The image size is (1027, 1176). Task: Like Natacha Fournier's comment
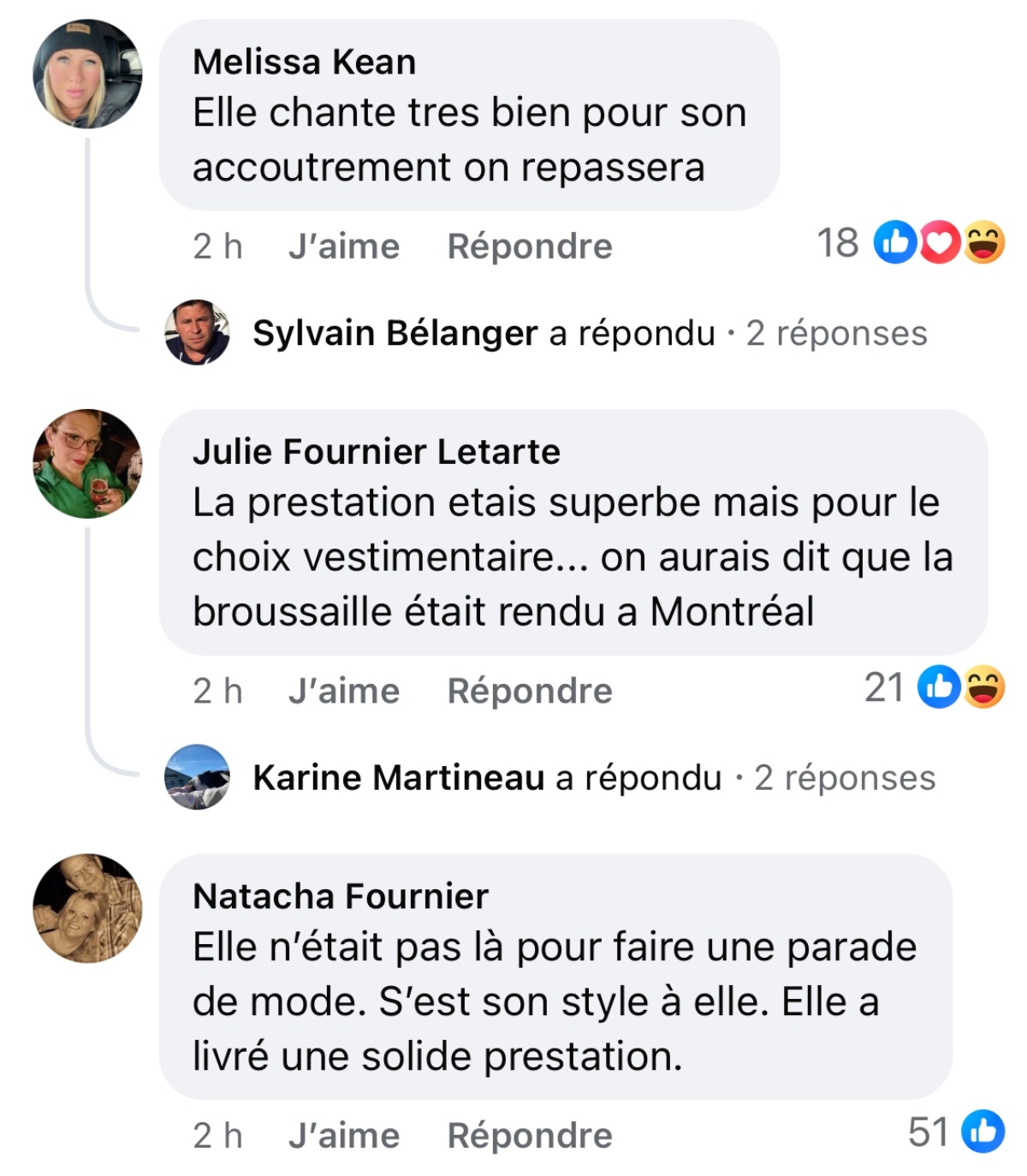point(343,1136)
